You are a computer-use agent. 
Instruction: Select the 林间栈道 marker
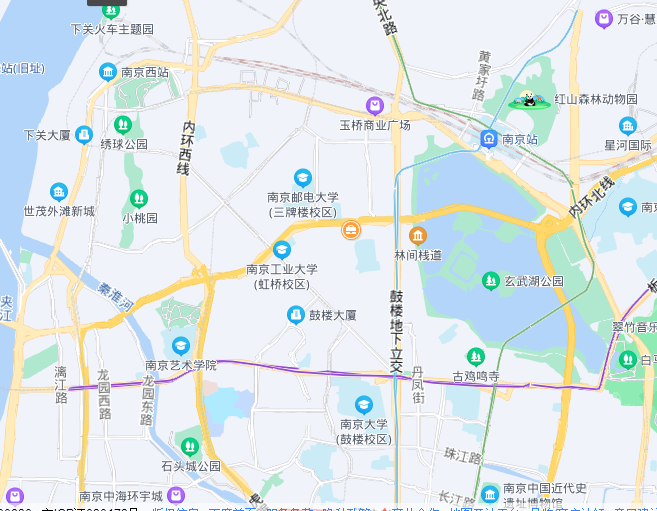tap(418, 236)
